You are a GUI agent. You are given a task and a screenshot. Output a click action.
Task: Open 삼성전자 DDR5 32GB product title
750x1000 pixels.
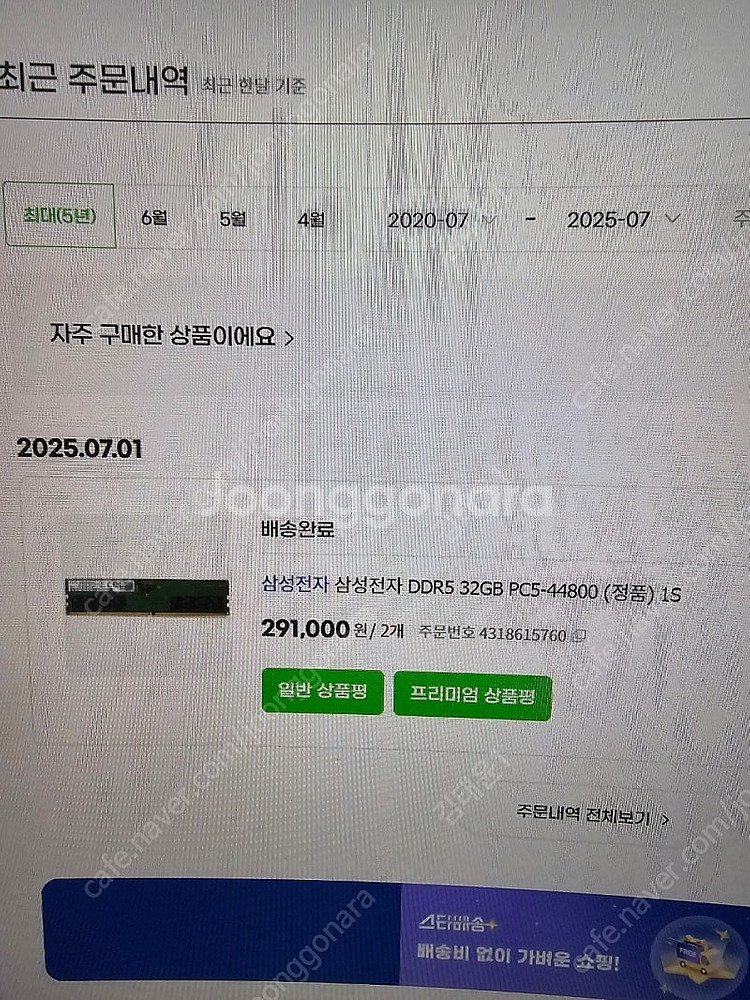[x=470, y=592]
